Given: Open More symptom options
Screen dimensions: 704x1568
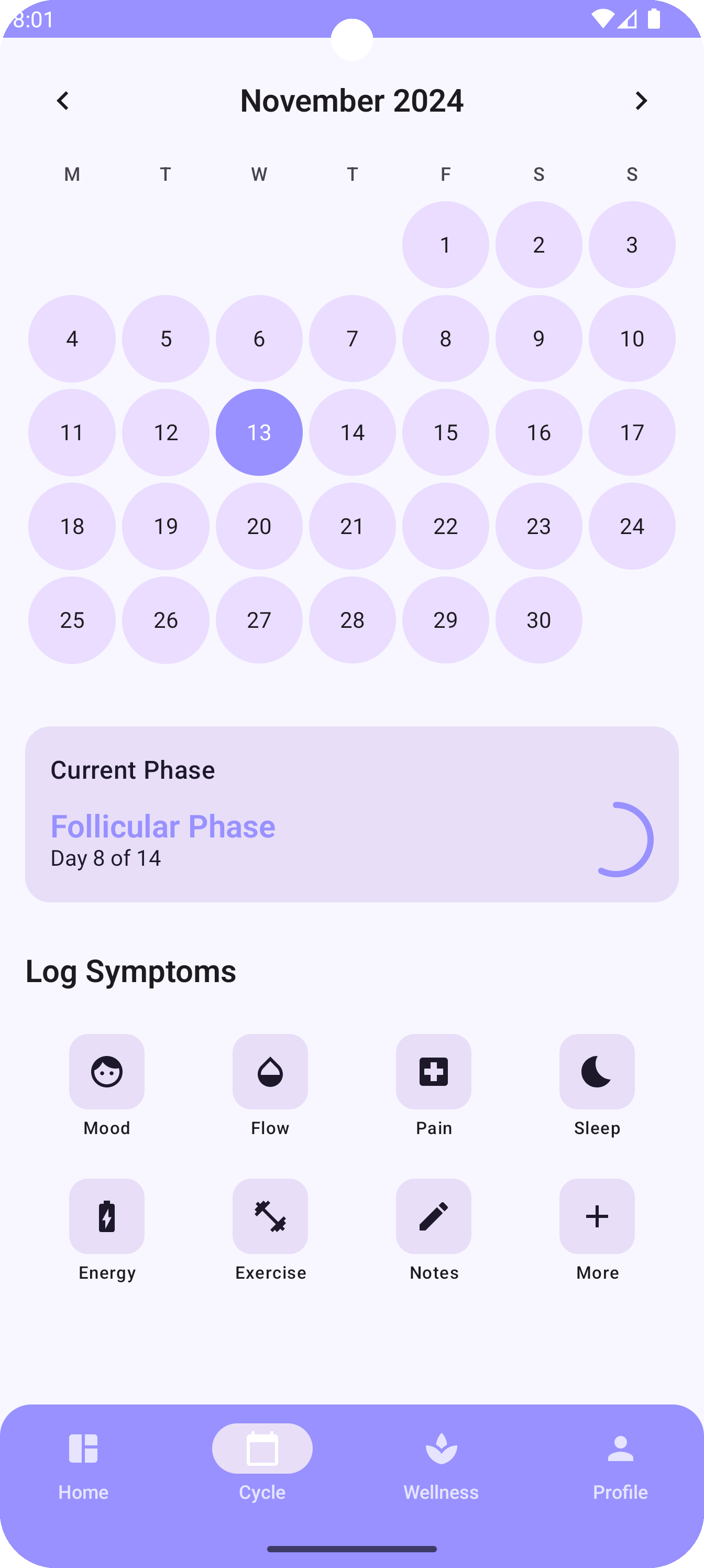Looking at the screenshot, I should tap(597, 1229).
